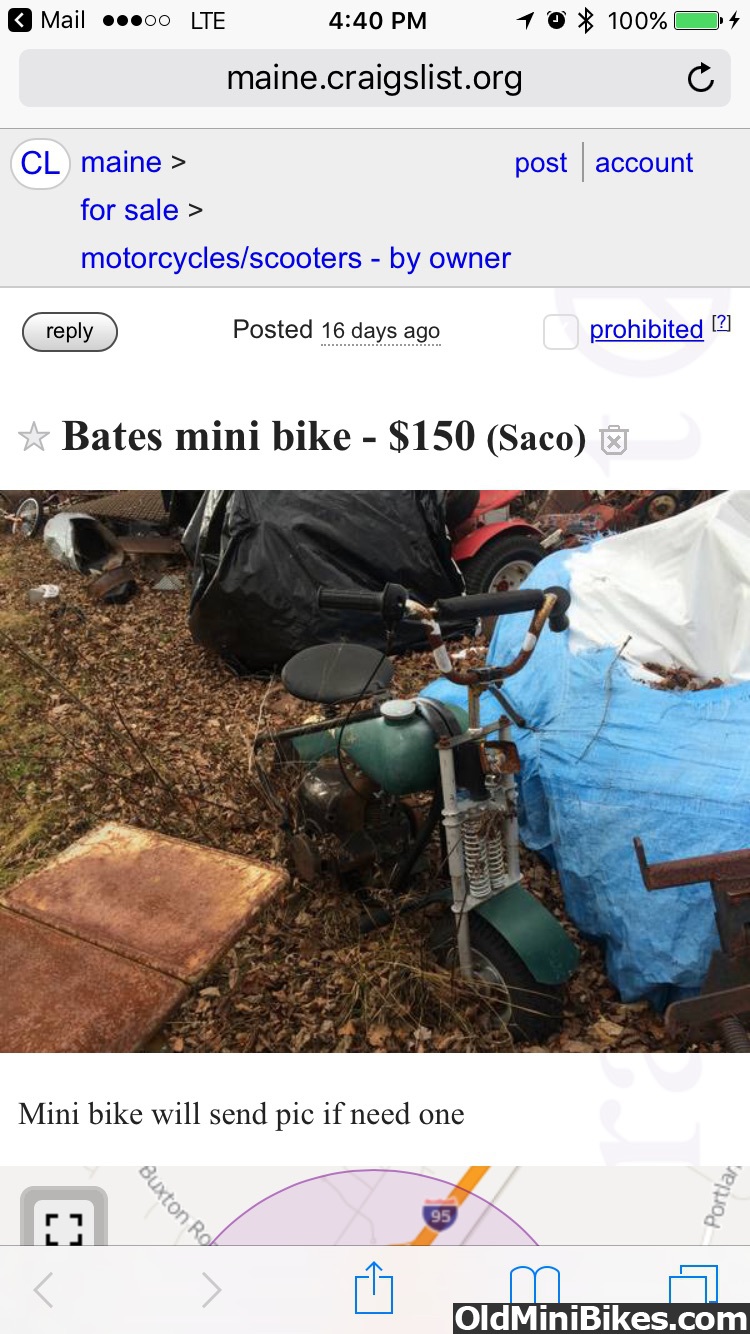Go back in Safari
The height and width of the screenshot is (1334, 750).
44,1290
